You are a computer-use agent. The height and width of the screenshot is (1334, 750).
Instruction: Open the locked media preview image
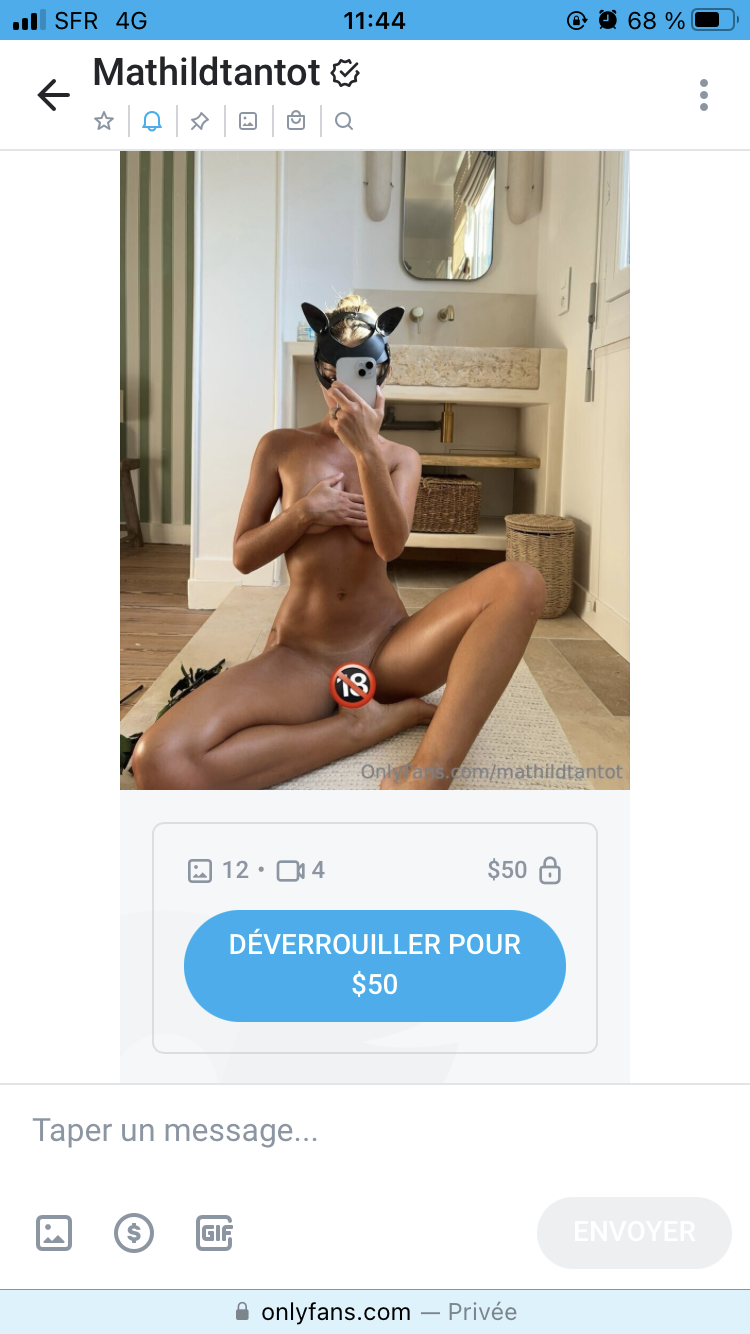click(x=375, y=470)
